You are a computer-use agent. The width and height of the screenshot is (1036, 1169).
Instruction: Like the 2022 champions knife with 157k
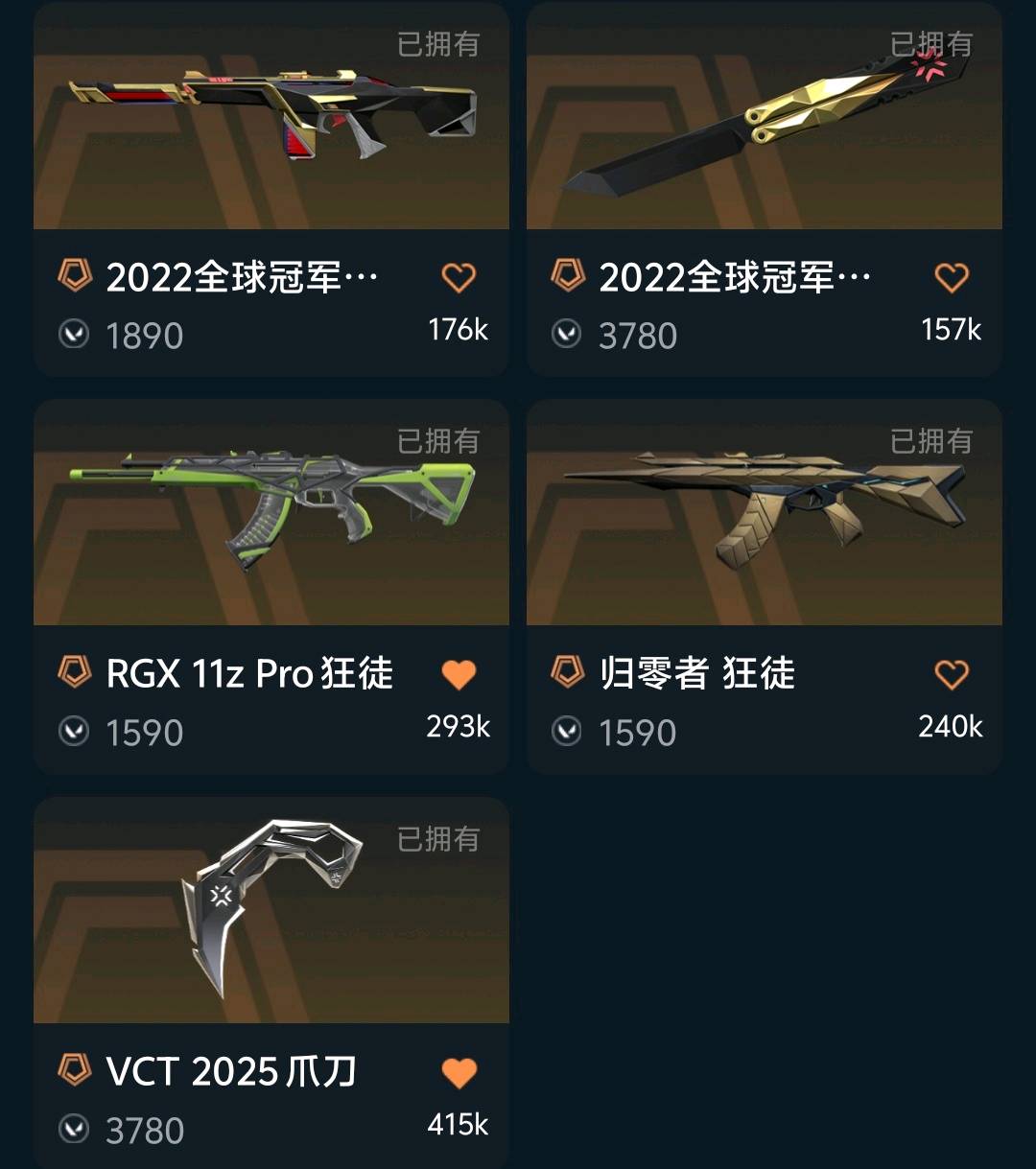(952, 278)
